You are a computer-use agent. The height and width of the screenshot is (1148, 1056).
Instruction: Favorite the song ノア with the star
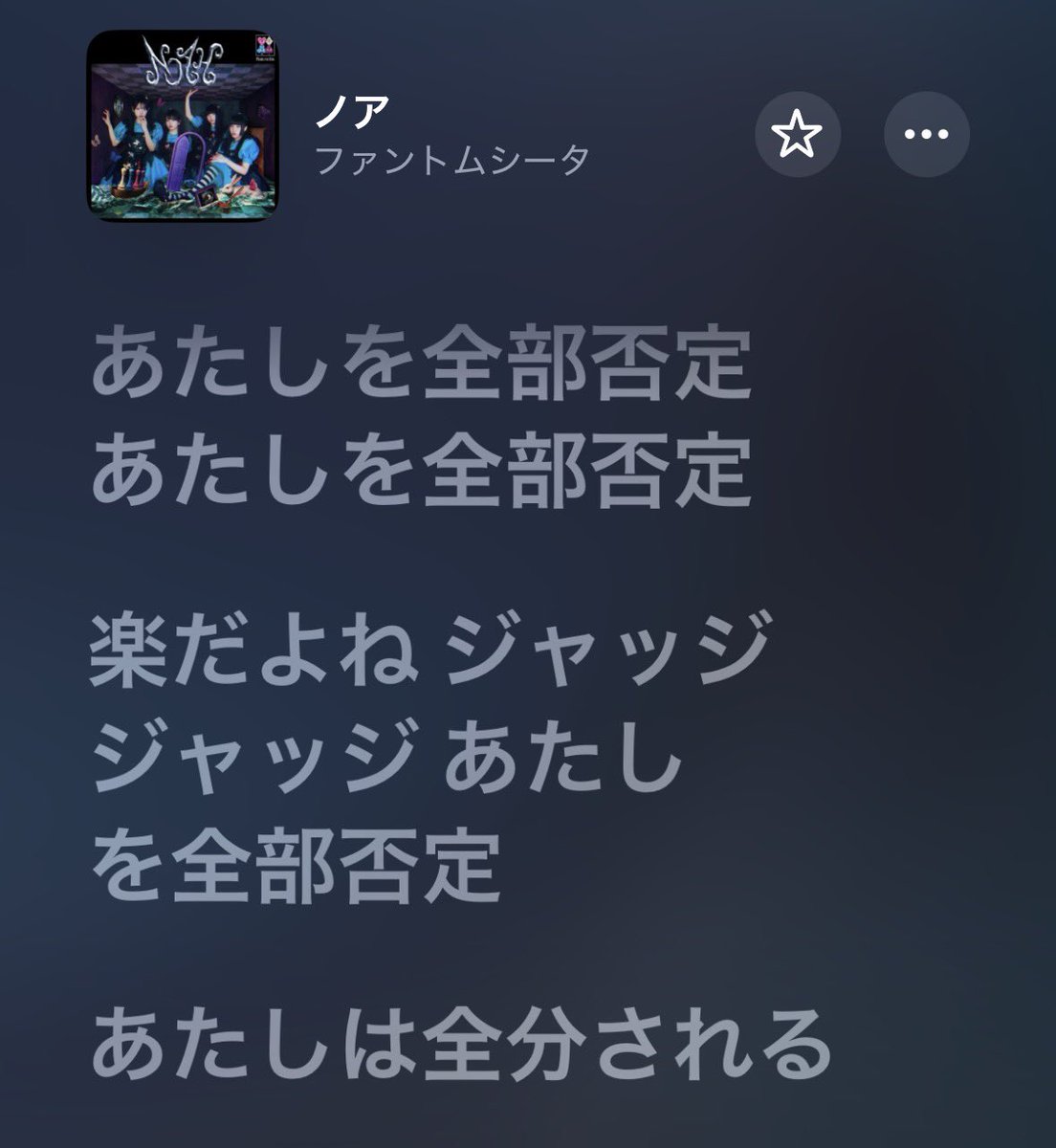(798, 135)
